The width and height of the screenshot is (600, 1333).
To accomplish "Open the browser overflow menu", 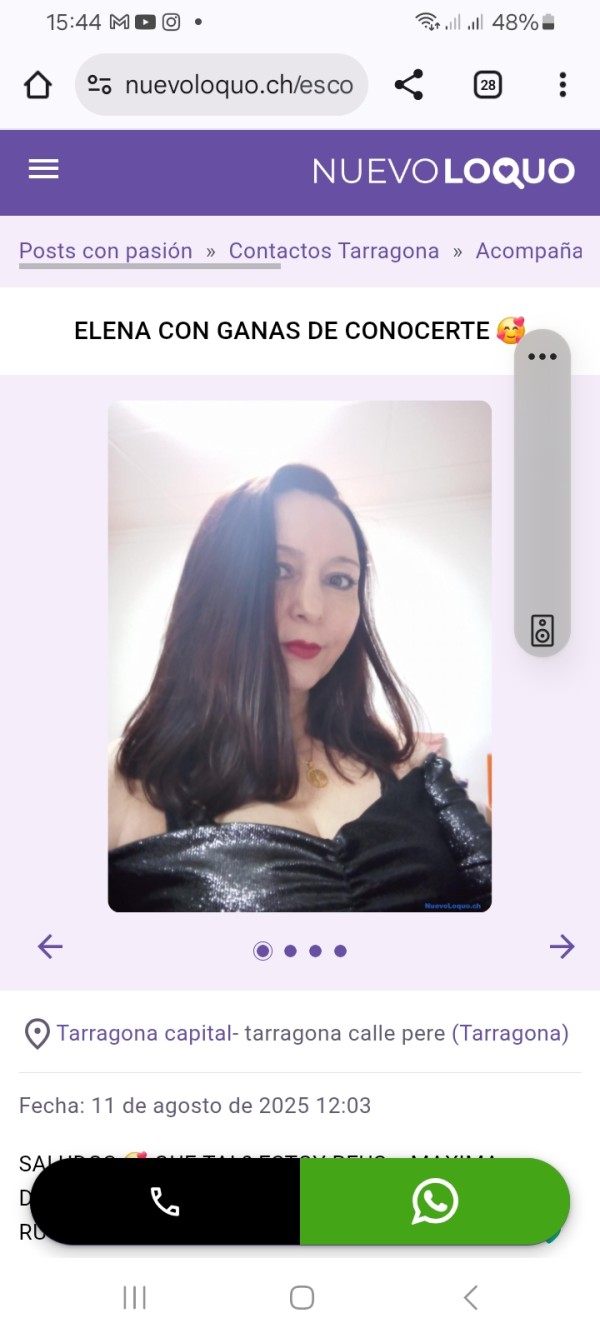I will pos(562,86).
